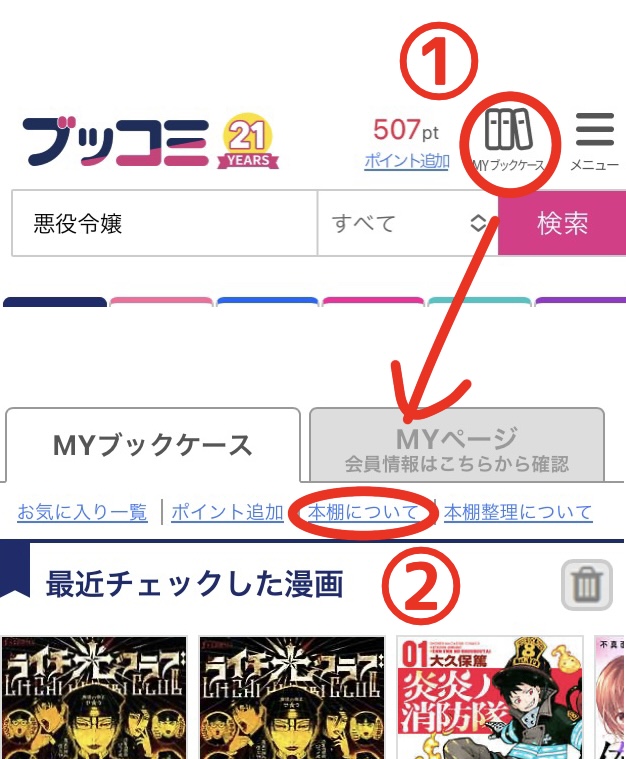The image size is (626, 759).
Task: Open the 本棚整理について link
Action: coord(518,512)
